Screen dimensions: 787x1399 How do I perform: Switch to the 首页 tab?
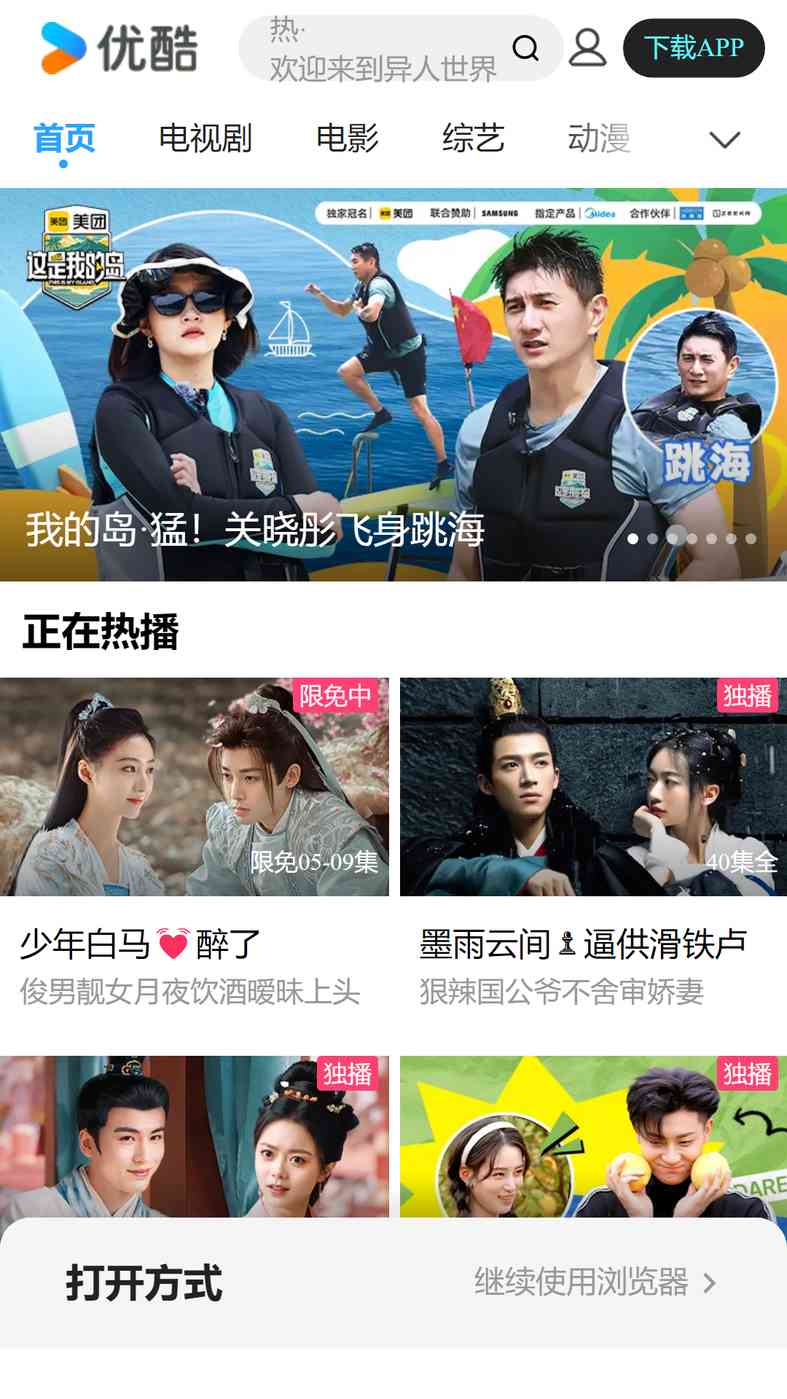pos(64,138)
